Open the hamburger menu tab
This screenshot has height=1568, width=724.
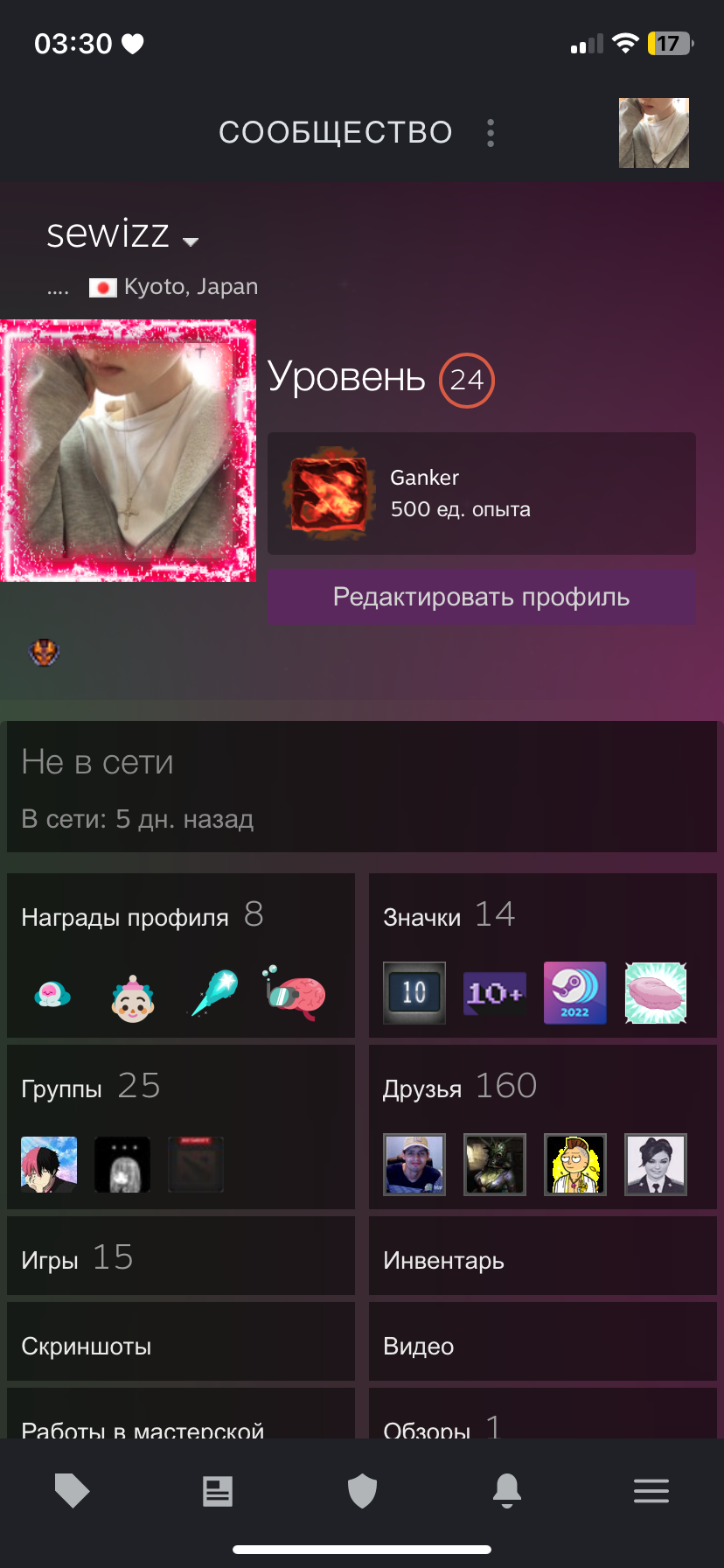[x=651, y=1491]
